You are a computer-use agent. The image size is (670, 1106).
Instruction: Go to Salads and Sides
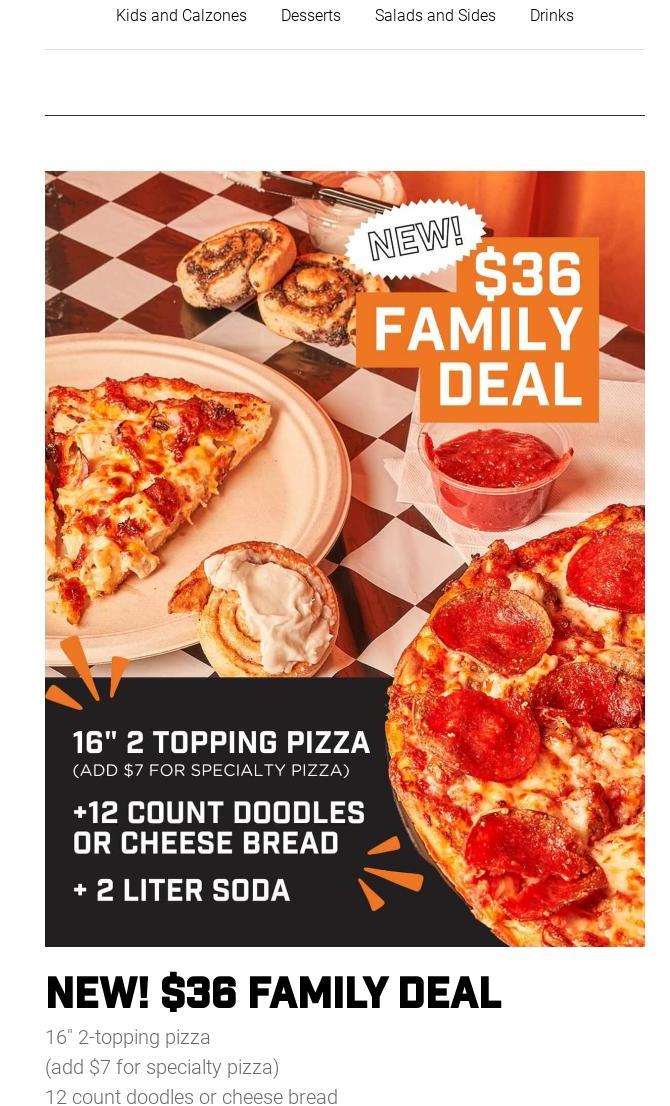click(x=435, y=16)
